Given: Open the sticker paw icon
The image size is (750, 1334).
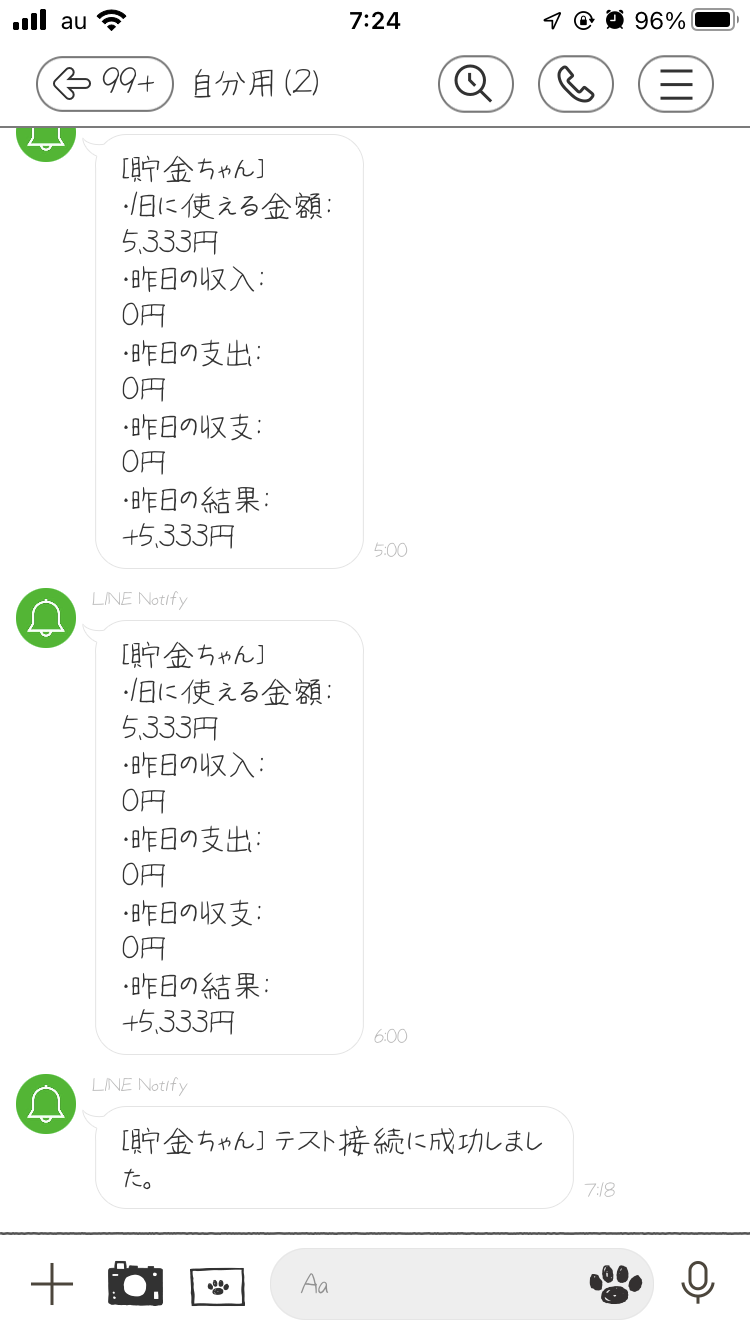Looking at the screenshot, I should [615, 1284].
